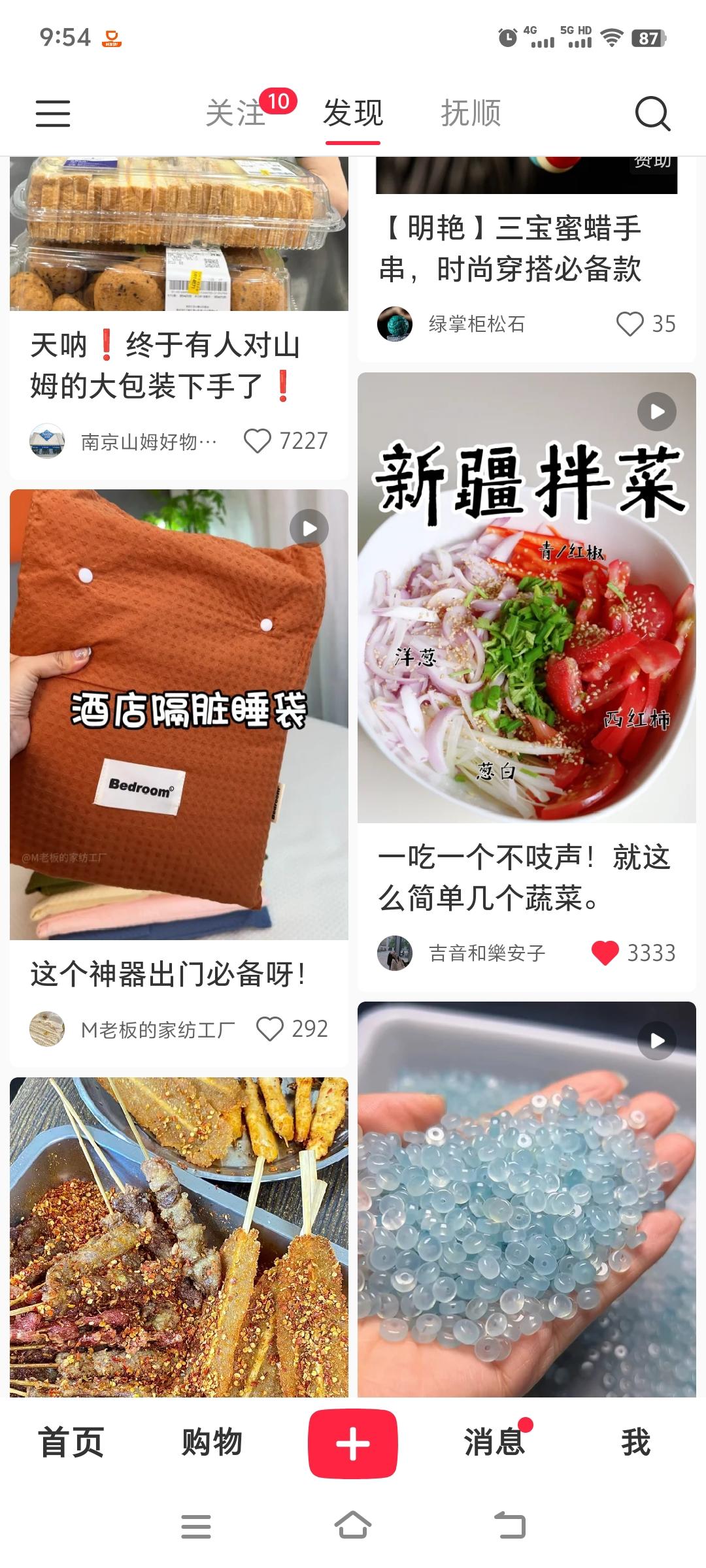
Task: Create a new post with plus button
Action: click(x=353, y=1444)
